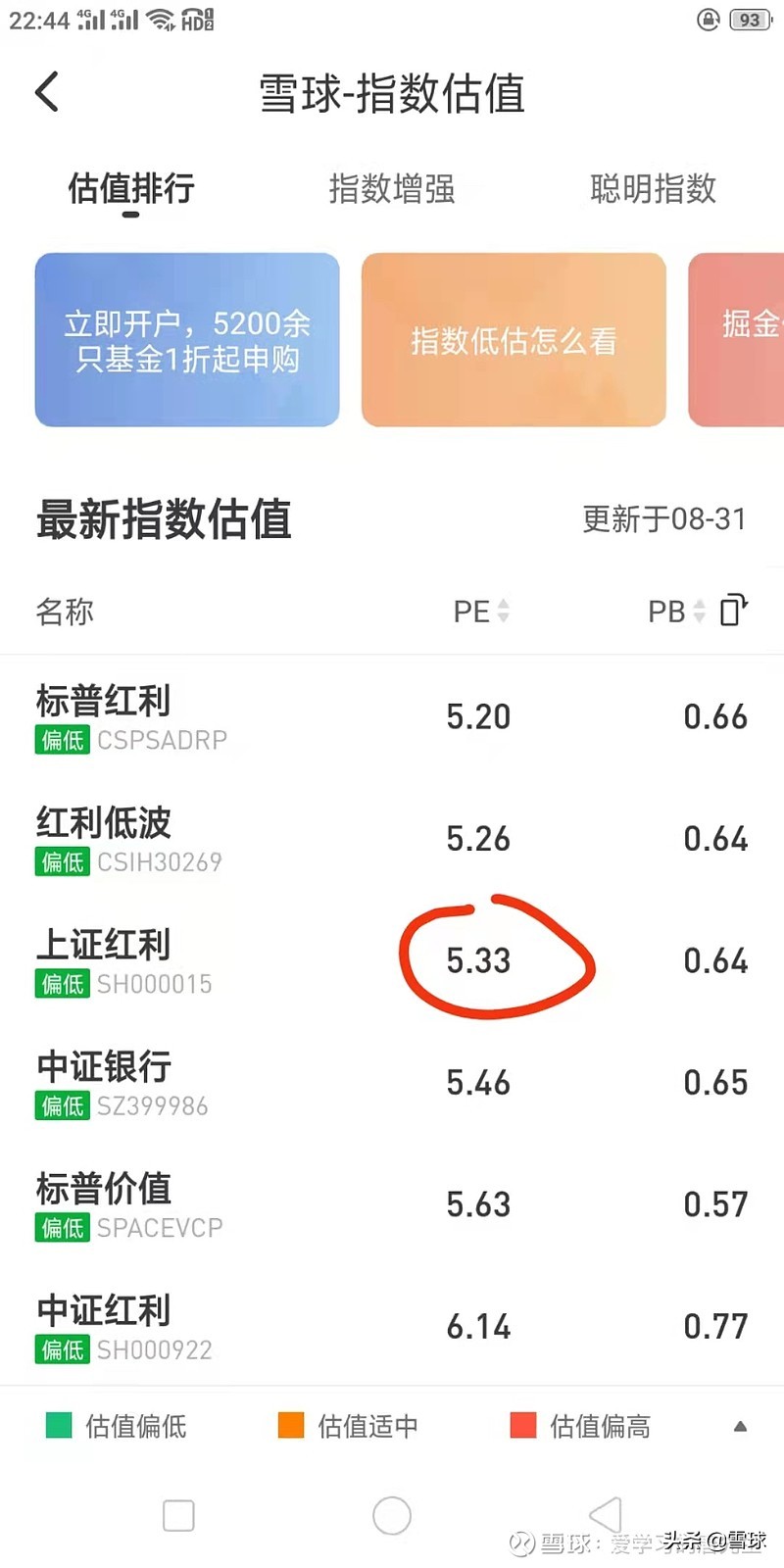Open the 指数低估怎么看 banner

click(x=514, y=340)
